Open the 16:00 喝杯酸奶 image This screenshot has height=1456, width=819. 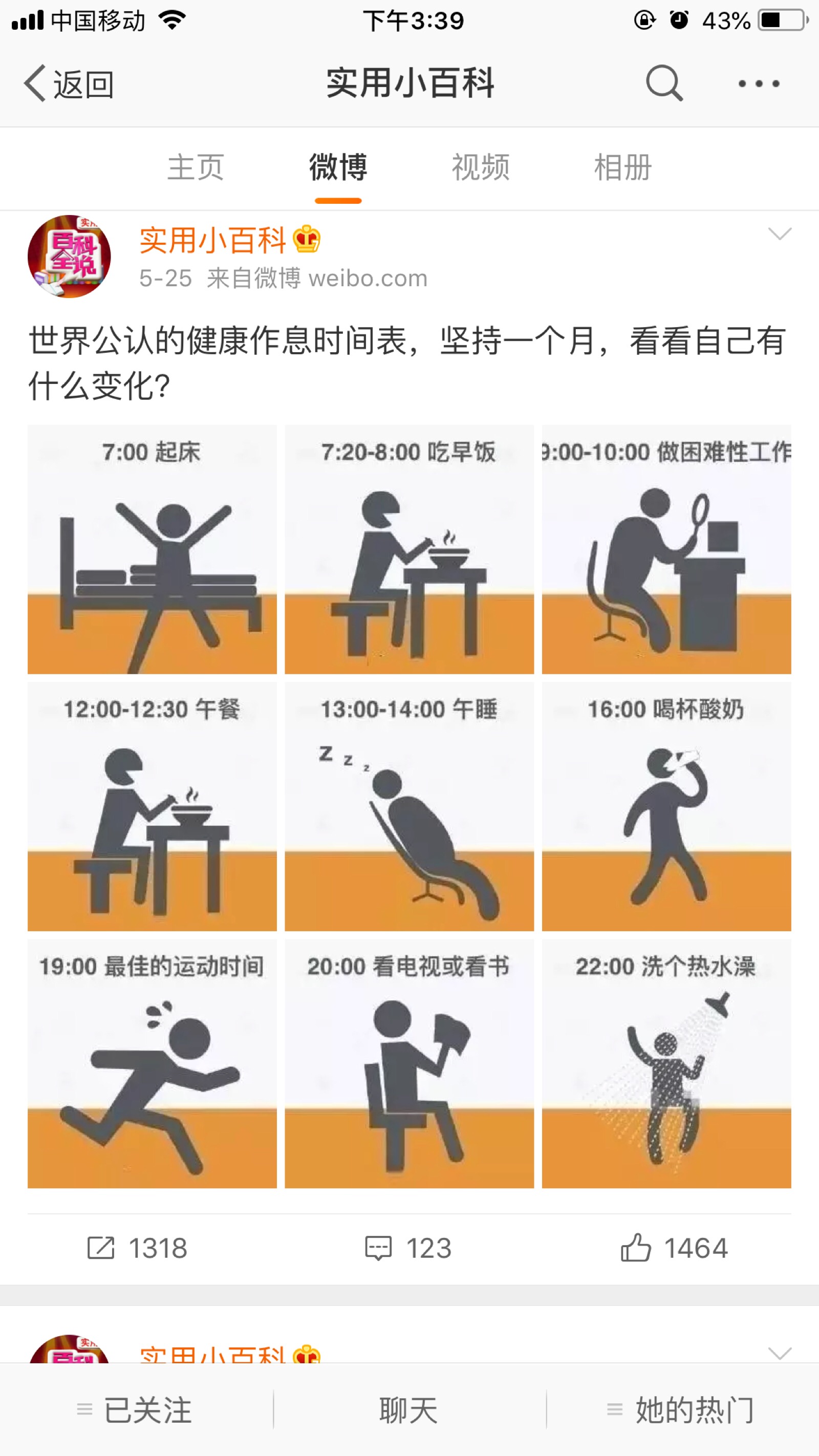tap(666, 806)
